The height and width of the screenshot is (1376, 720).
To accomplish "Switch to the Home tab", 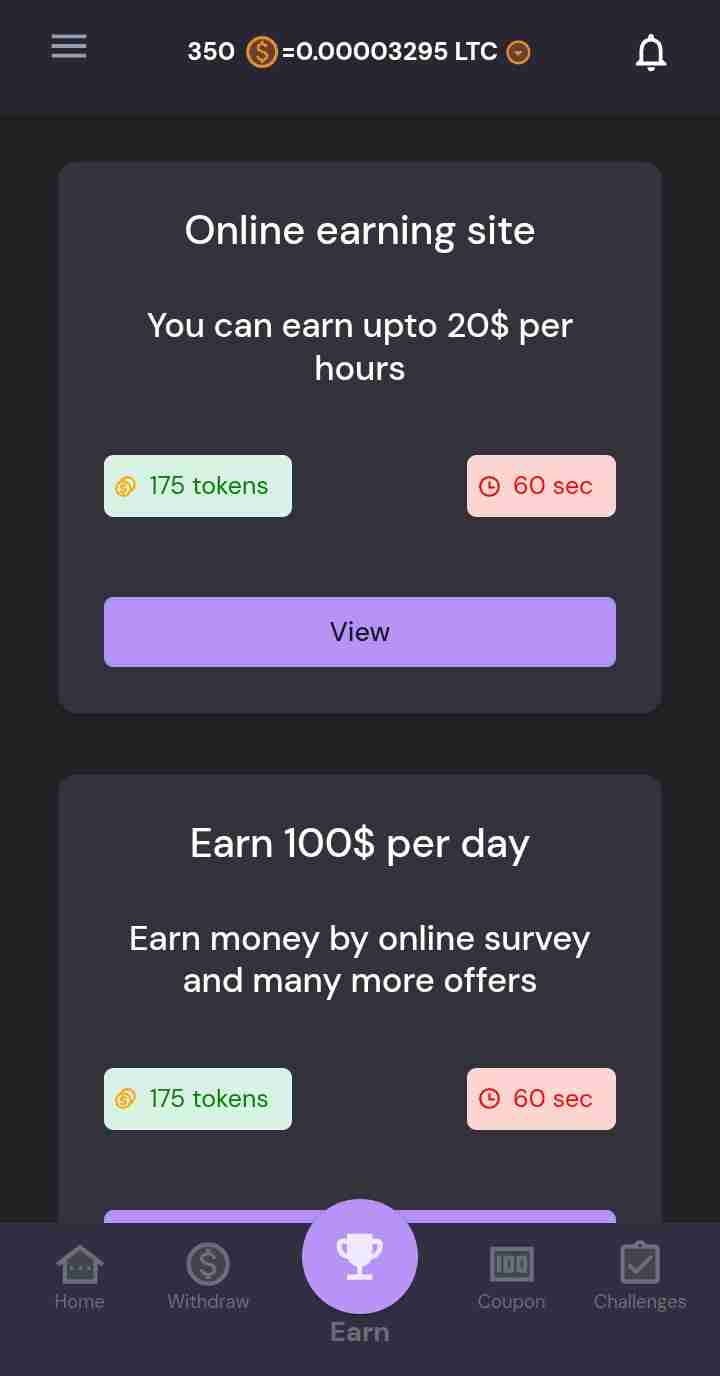I will (x=79, y=1277).
